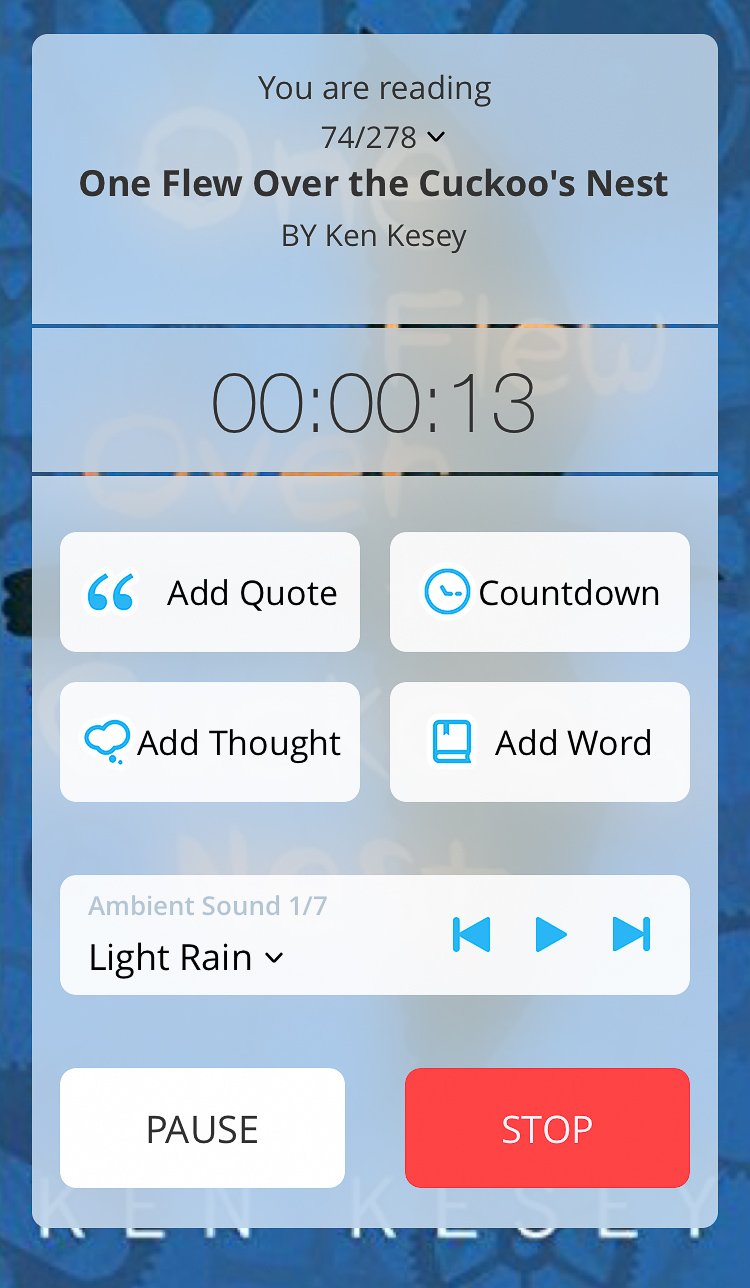Open the Countdown timer option
This screenshot has width=750, height=1288.
[x=540, y=592]
